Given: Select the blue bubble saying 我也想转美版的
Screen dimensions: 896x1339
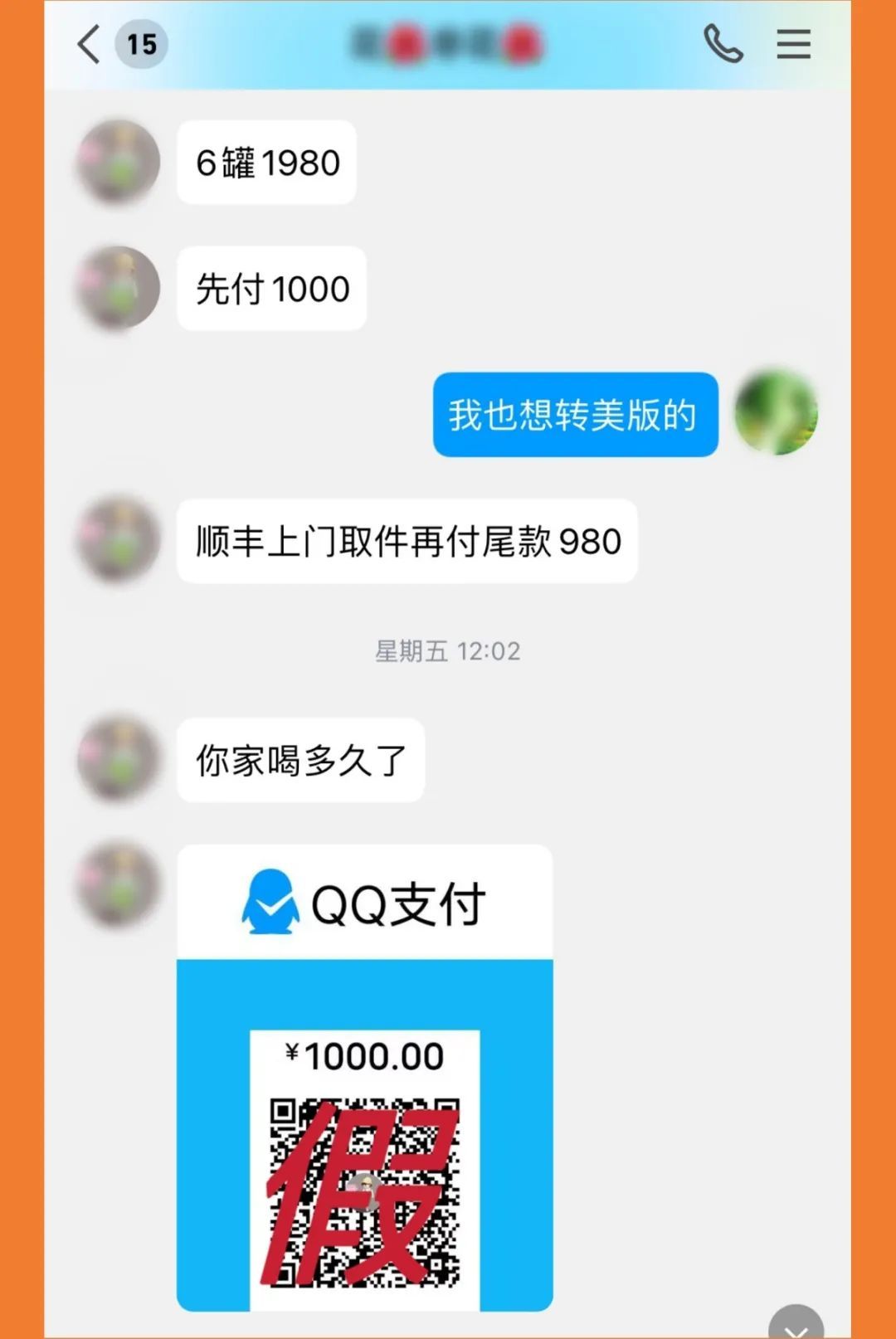Looking at the screenshot, I should [573, 416].
